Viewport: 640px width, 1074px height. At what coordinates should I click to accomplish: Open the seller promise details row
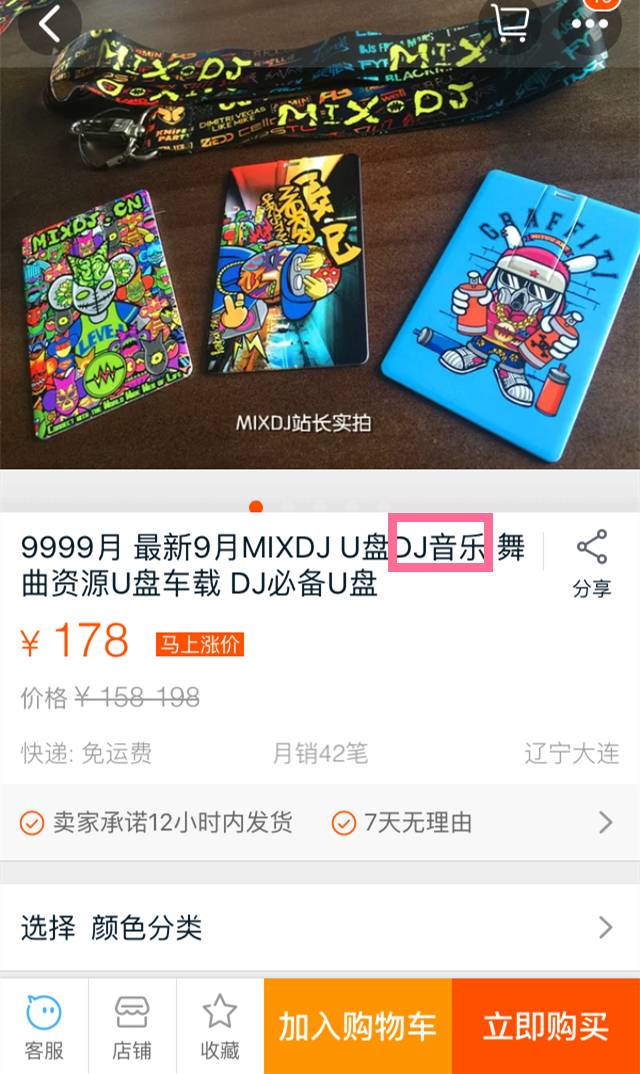pyautogui.click(x=320, y=823)
